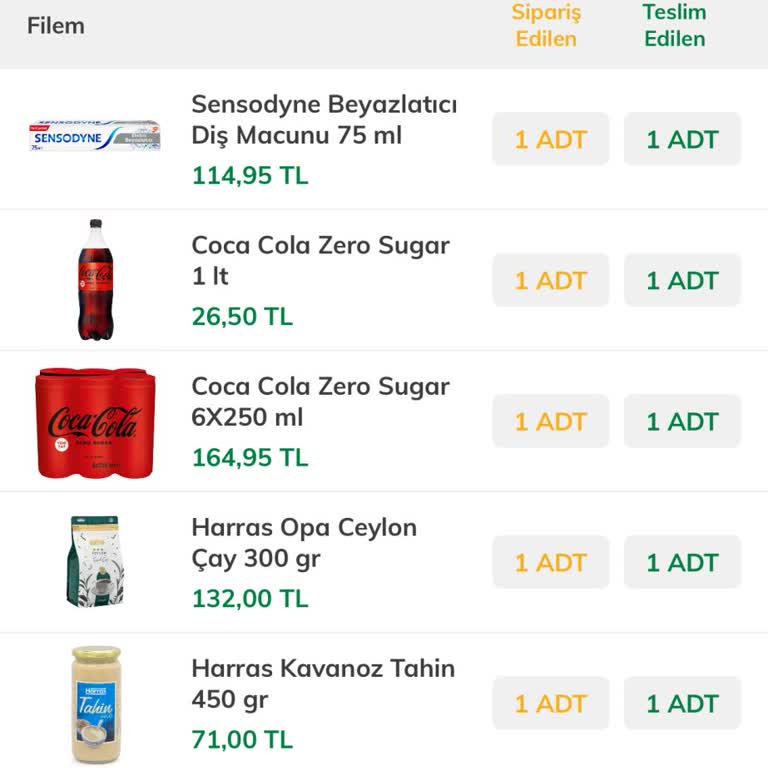Open Harras Opa Ceylon Çay 300 gr
Screen dimensions: 768x768
[x=304, y=543]
